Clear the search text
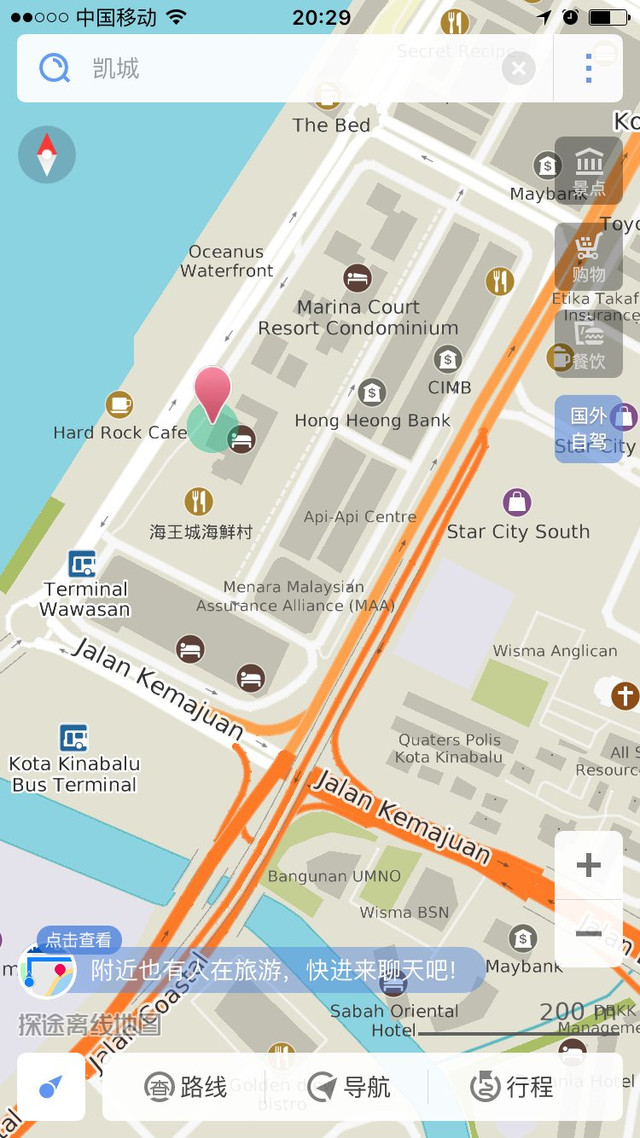This screenshot has height=1138, width=640. [518, 68]
